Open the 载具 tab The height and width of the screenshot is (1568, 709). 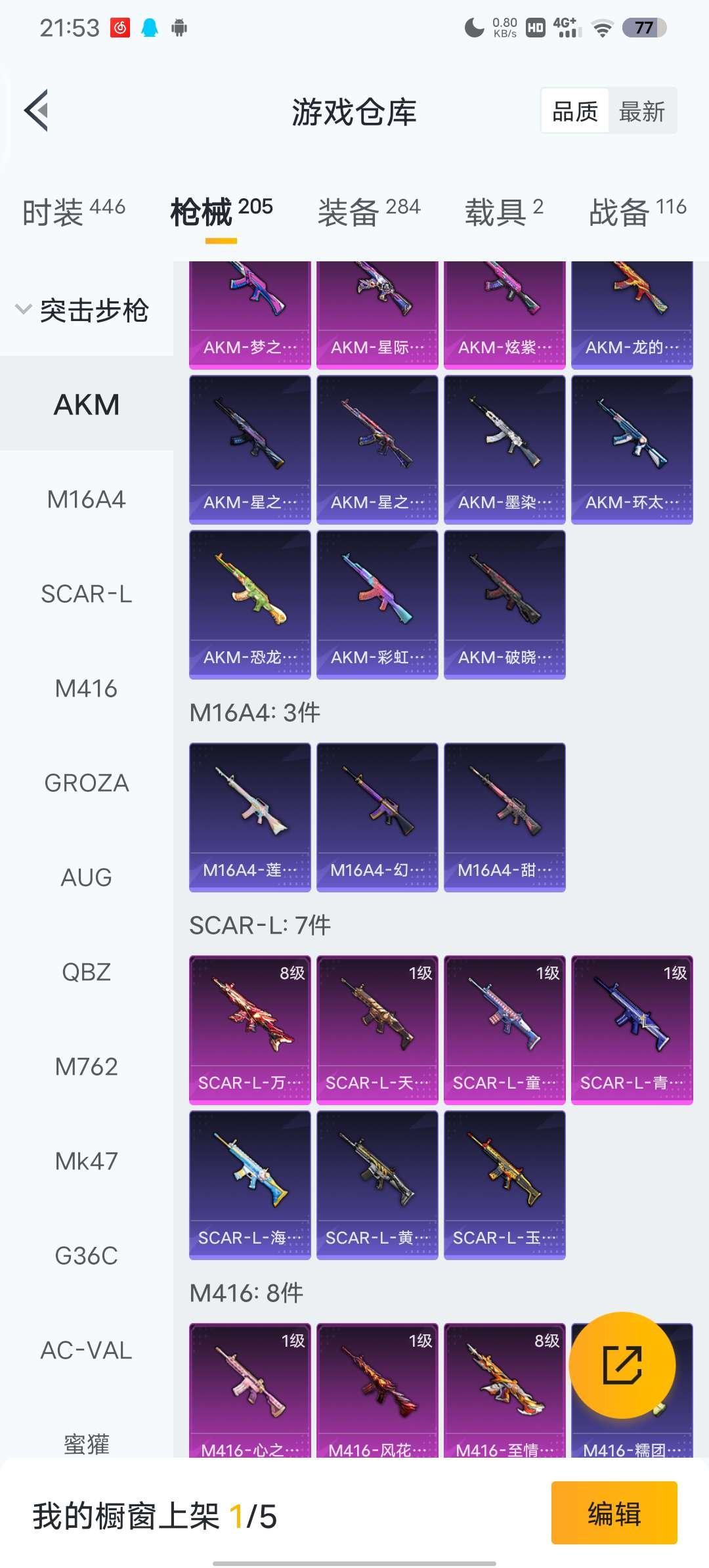[x=504, y=211]
